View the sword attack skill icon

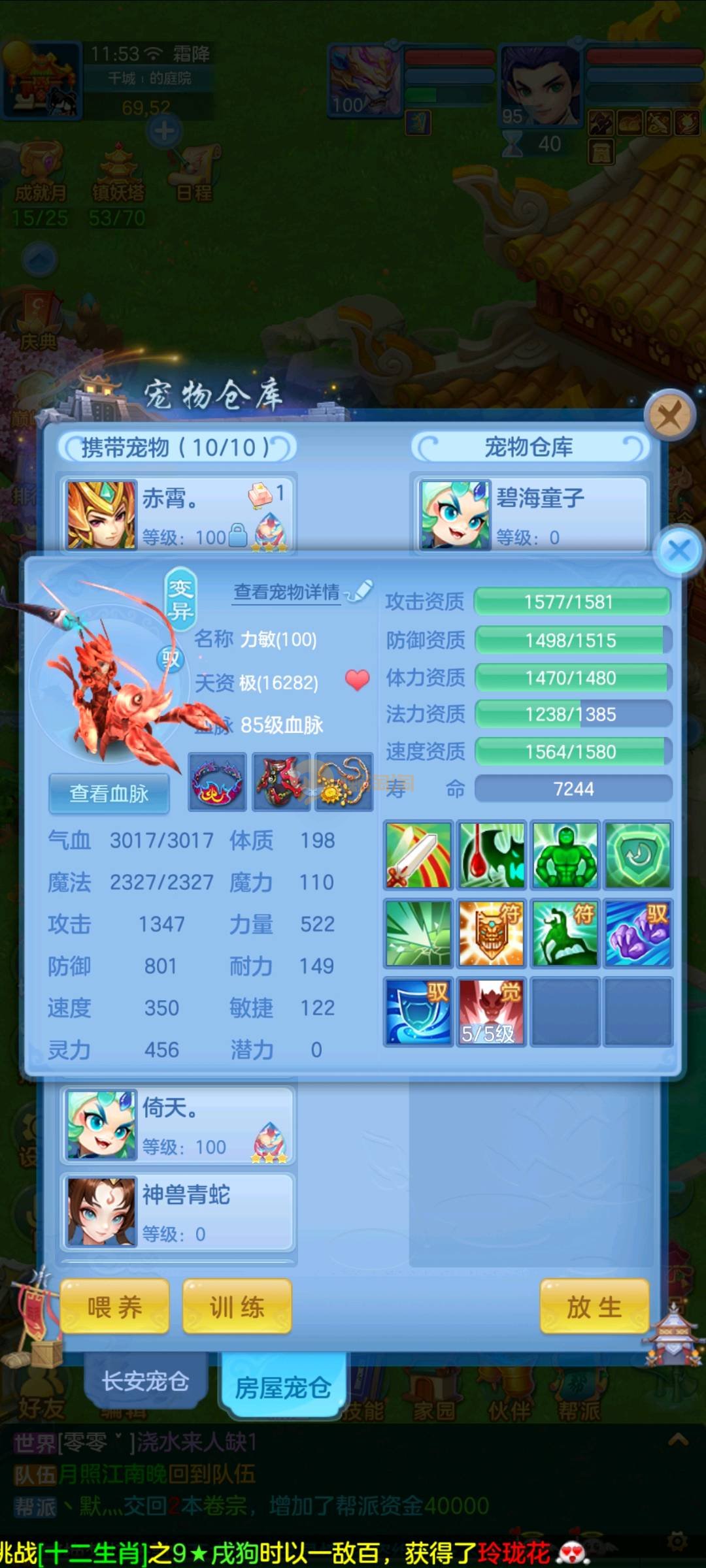pyautogui.click(x=418, y=855)
